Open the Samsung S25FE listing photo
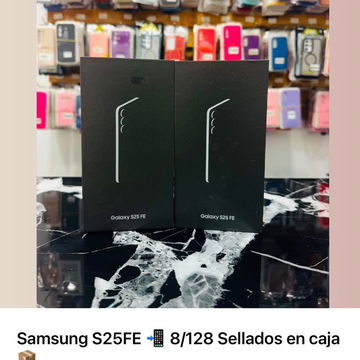Screen dimensions: 360x360 click(x=183, y=154)
